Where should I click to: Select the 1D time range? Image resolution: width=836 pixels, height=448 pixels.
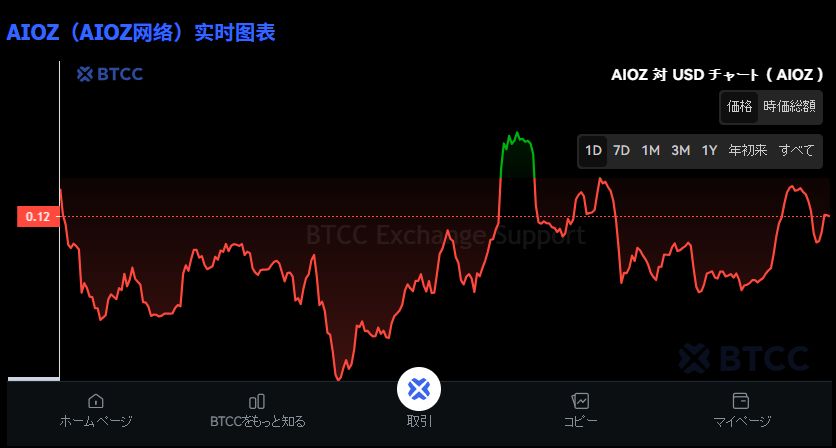pyautogui.click(x=593, y=151)
